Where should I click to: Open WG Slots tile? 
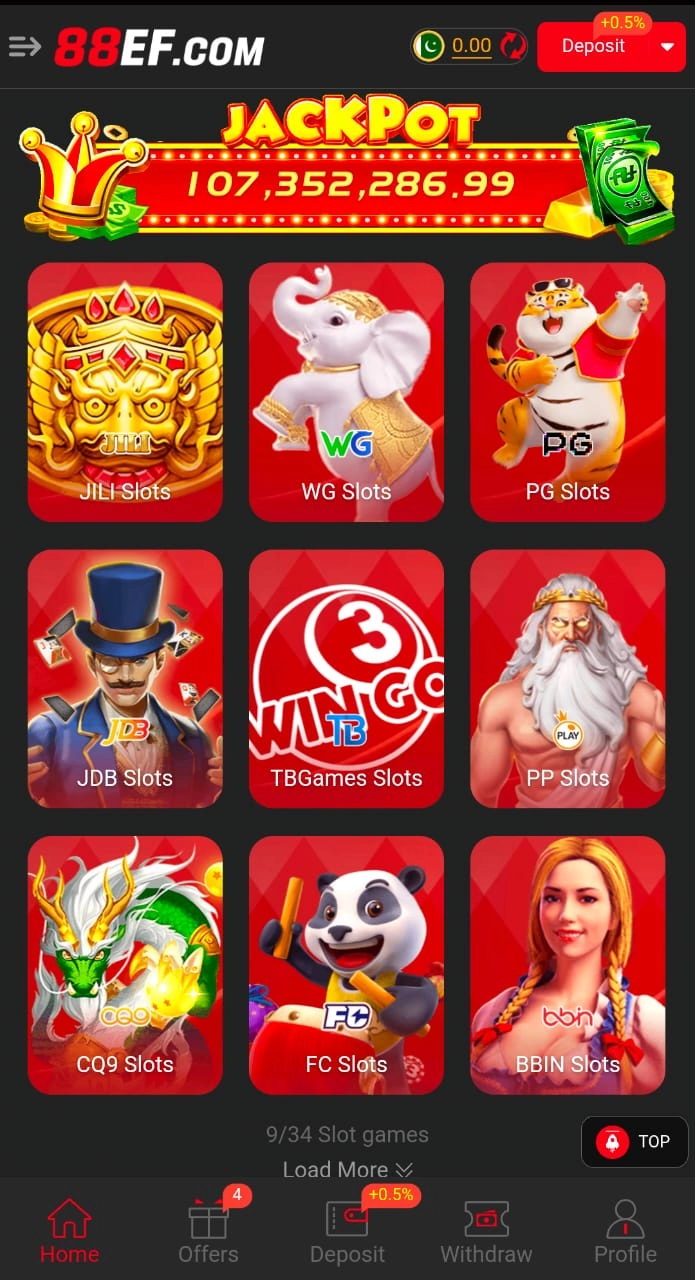point(346,392)
